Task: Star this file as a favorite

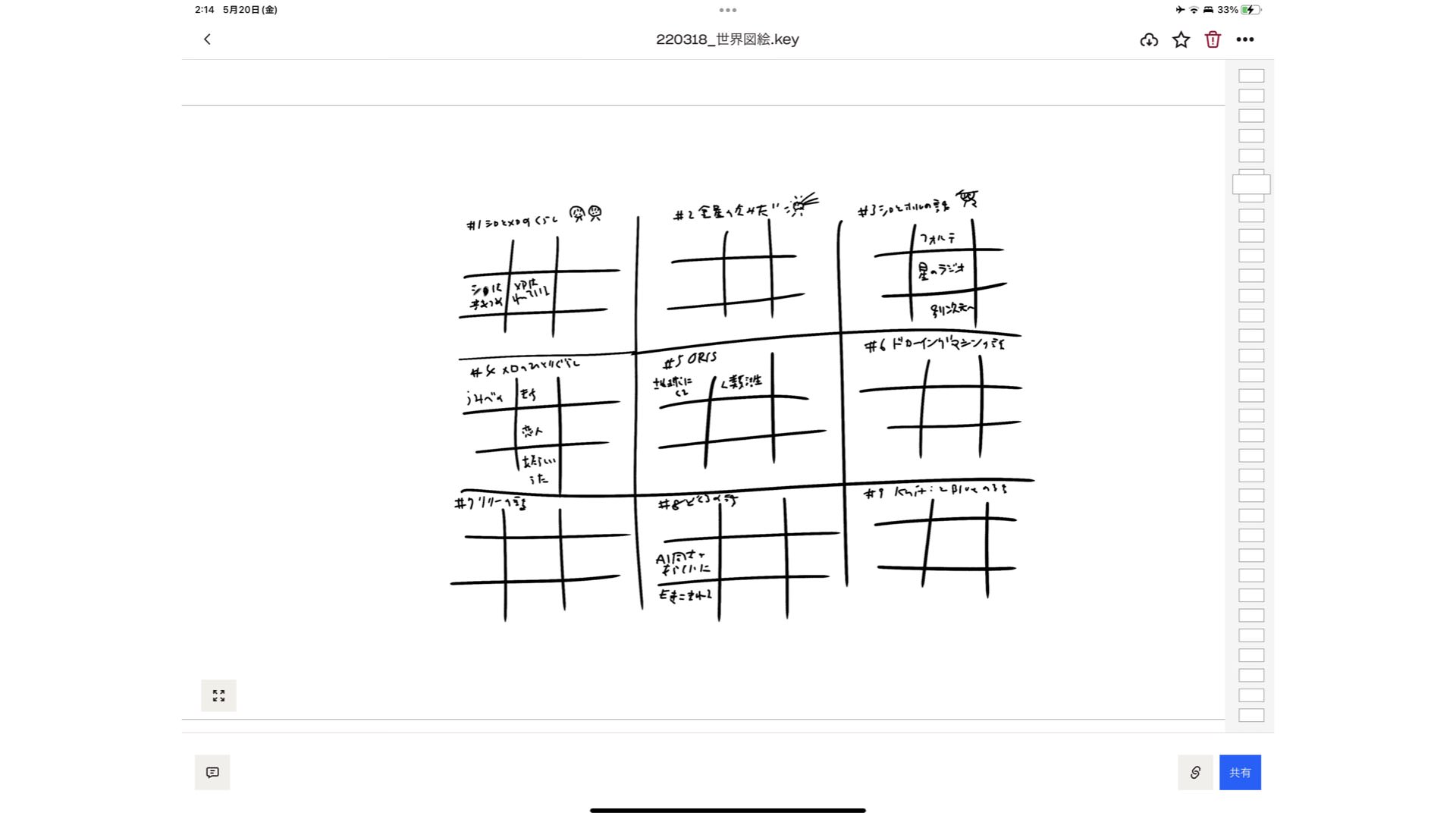Action: (x=1181, y=39)
